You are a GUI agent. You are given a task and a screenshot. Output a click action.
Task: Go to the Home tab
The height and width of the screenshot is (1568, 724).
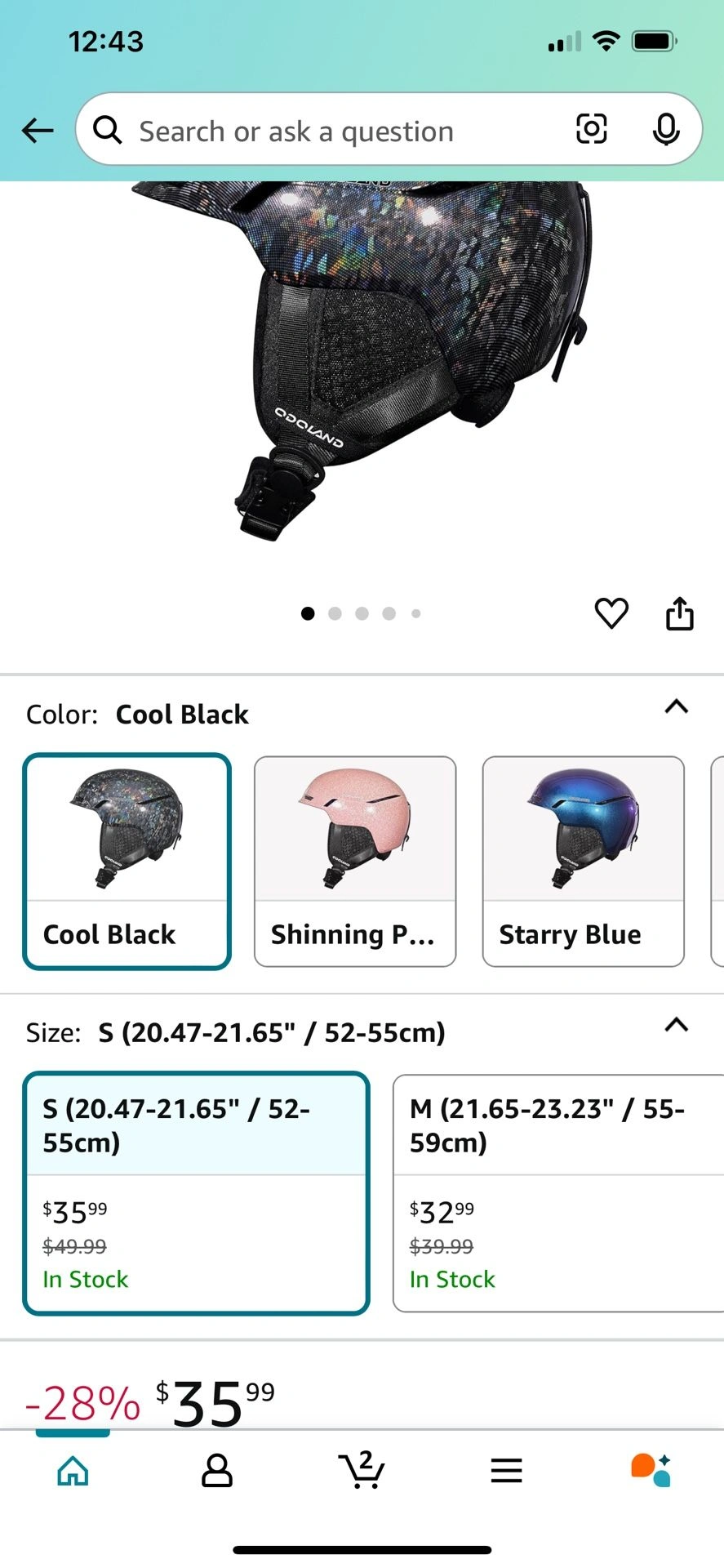[73, 1471]
